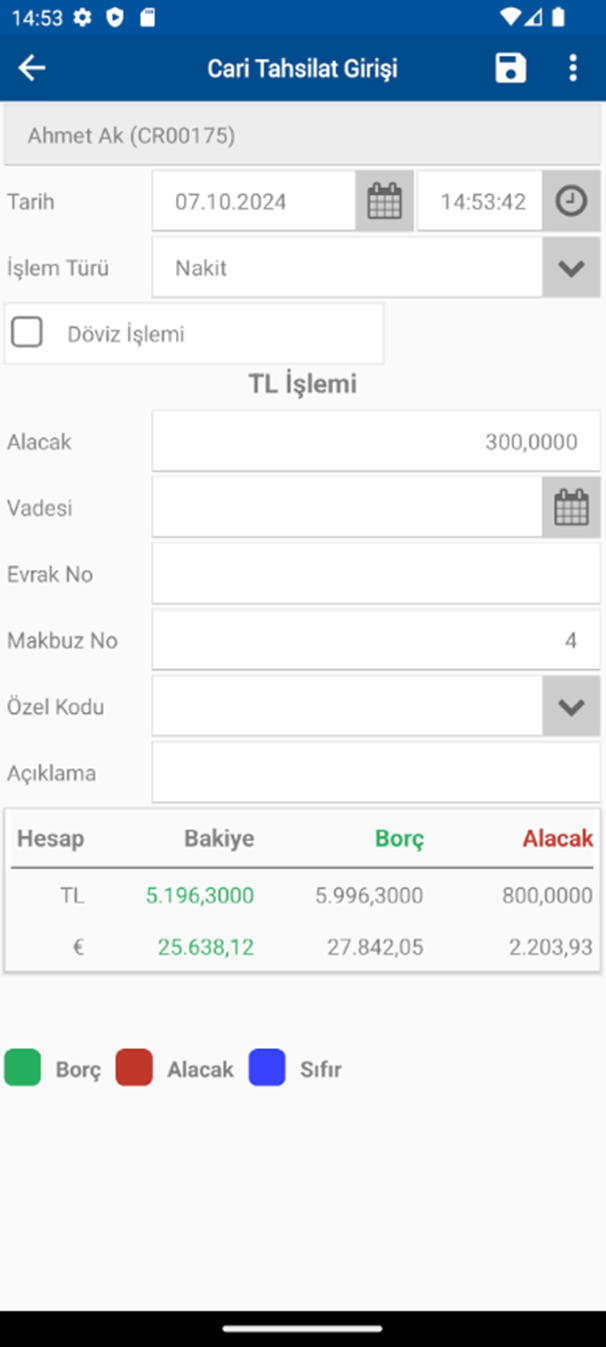The width and height of the screenshot is (606, 1347).
Task: Open the Vadesi calendar picker
Action: tap(571, 507)
